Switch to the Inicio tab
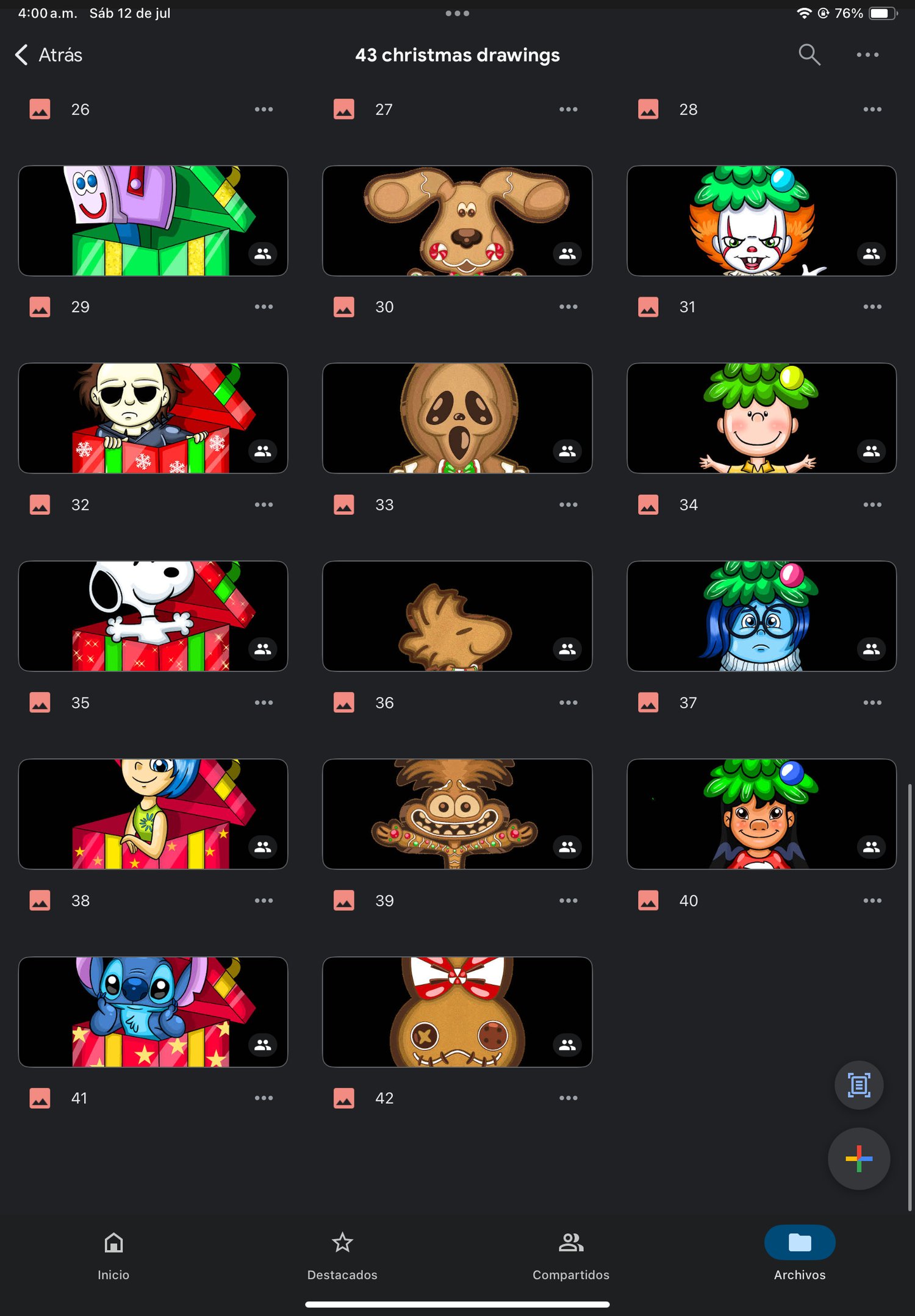The width and height of the screenshot is (915, 1316). point(113,1254)
